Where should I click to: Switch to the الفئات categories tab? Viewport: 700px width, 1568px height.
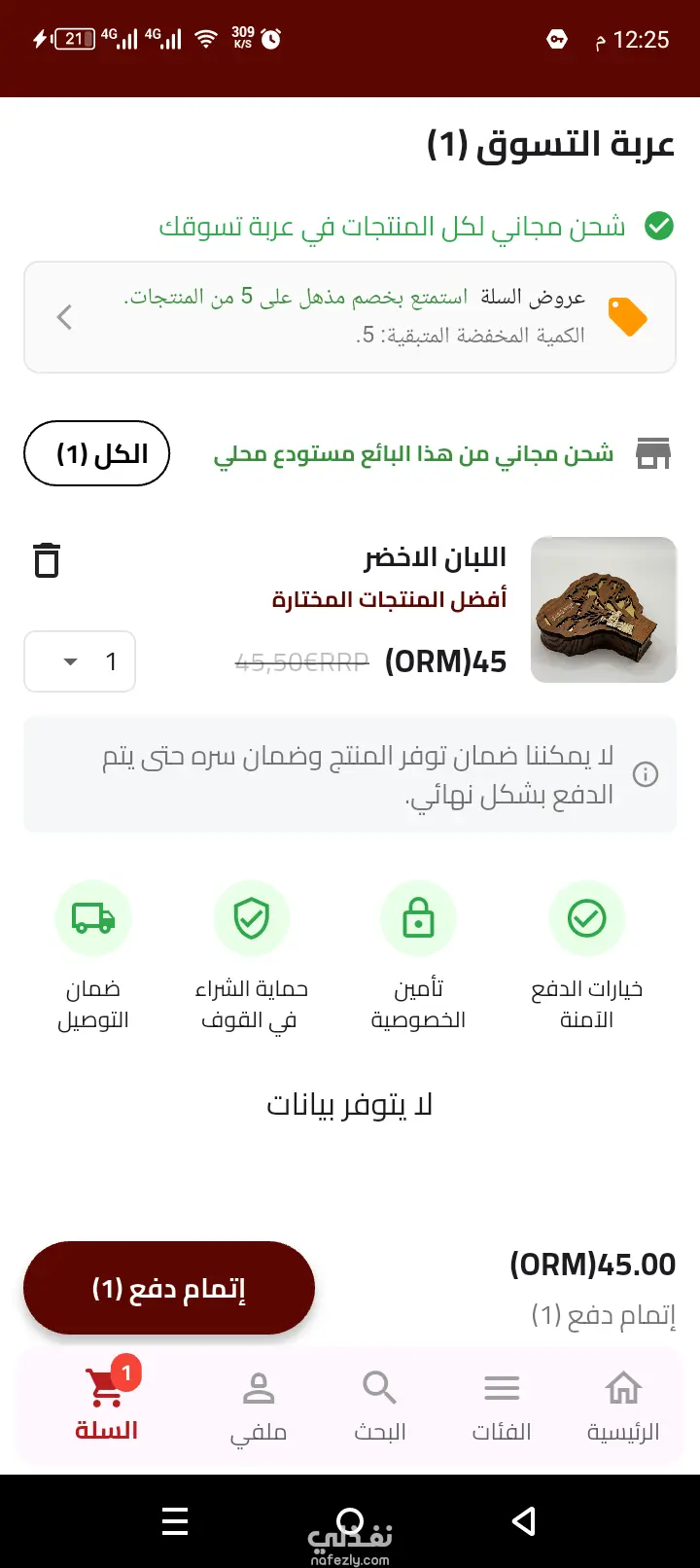tap(502, 1407)
